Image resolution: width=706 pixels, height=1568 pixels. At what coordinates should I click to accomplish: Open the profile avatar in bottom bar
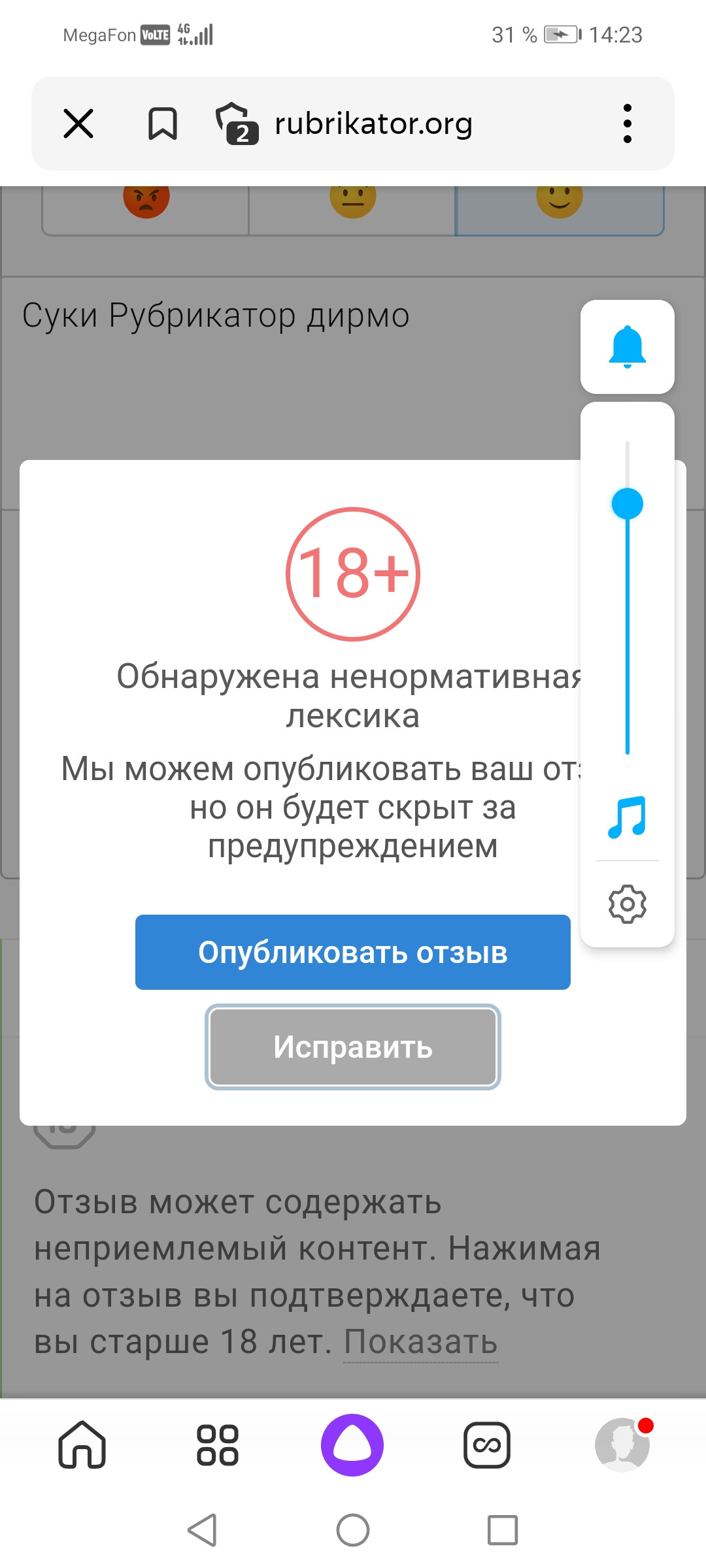point(622,1445)
